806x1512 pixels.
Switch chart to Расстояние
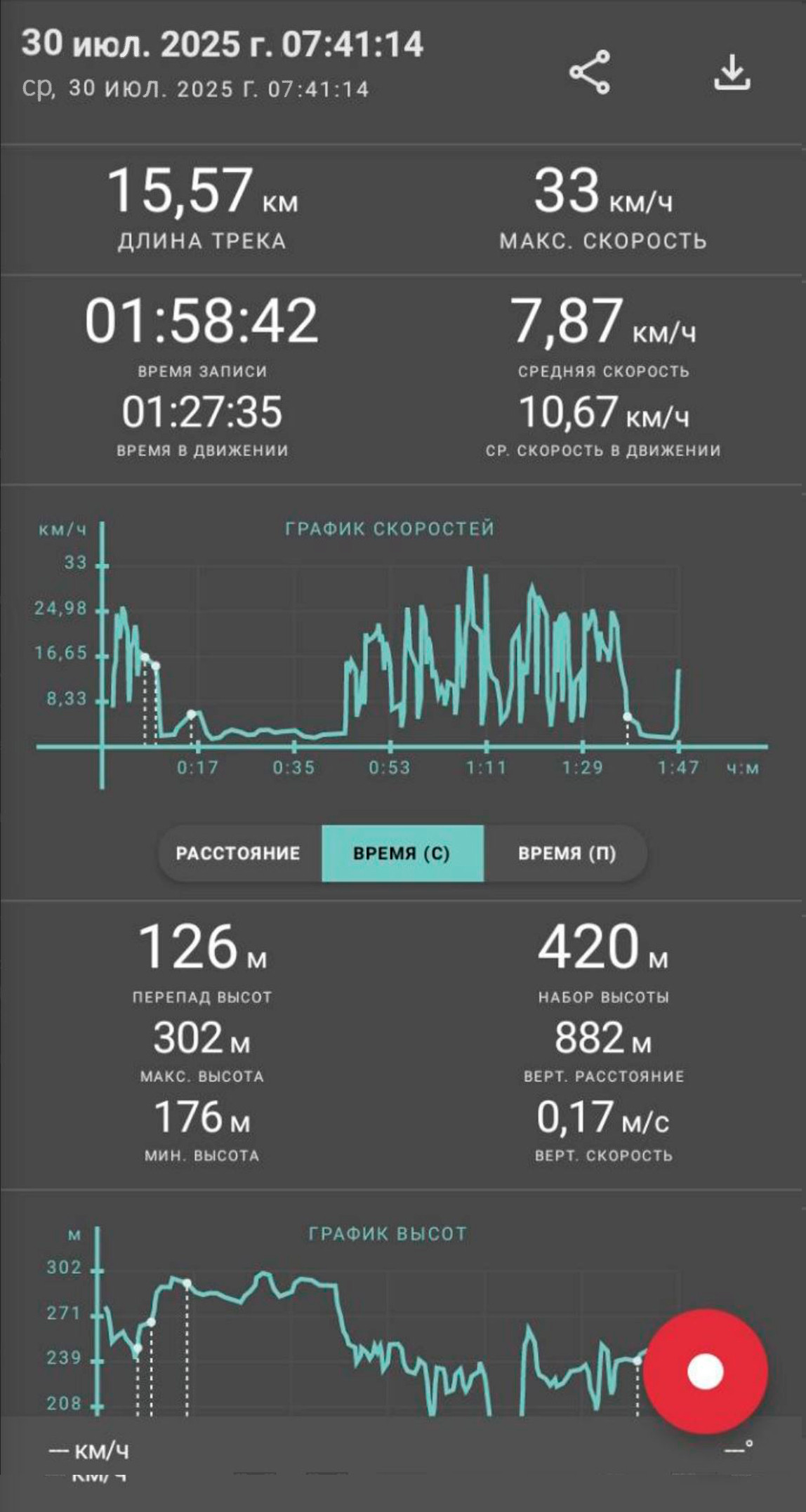pyautogui.click(x=239, y=853)
